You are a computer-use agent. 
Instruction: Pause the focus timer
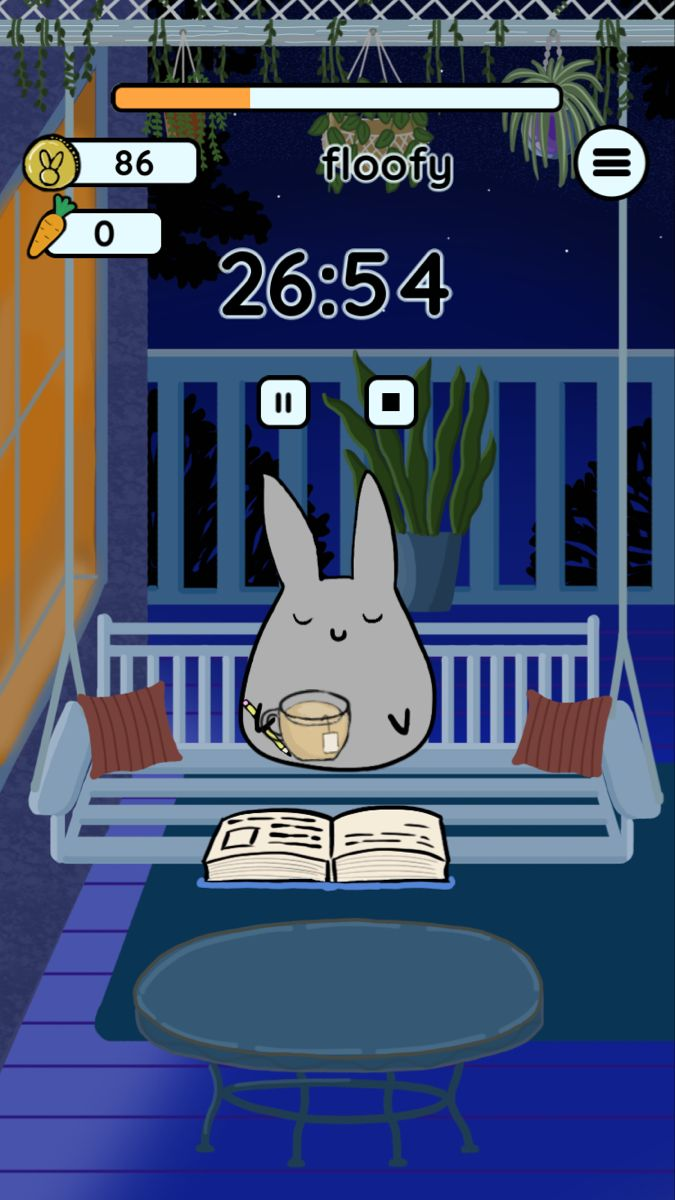click(284, 403)
